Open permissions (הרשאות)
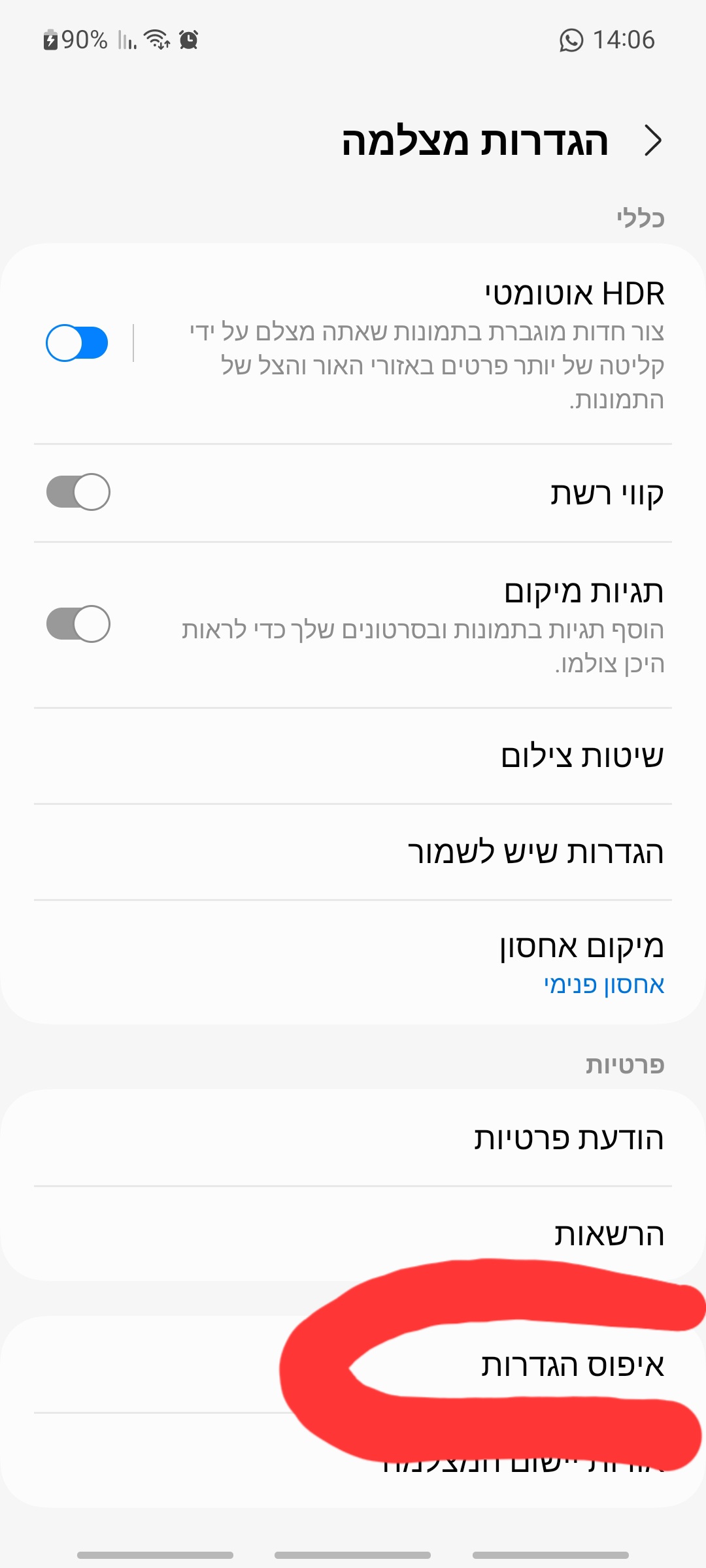Viewport: 706px width, 1568px height. click(608, 1234)
